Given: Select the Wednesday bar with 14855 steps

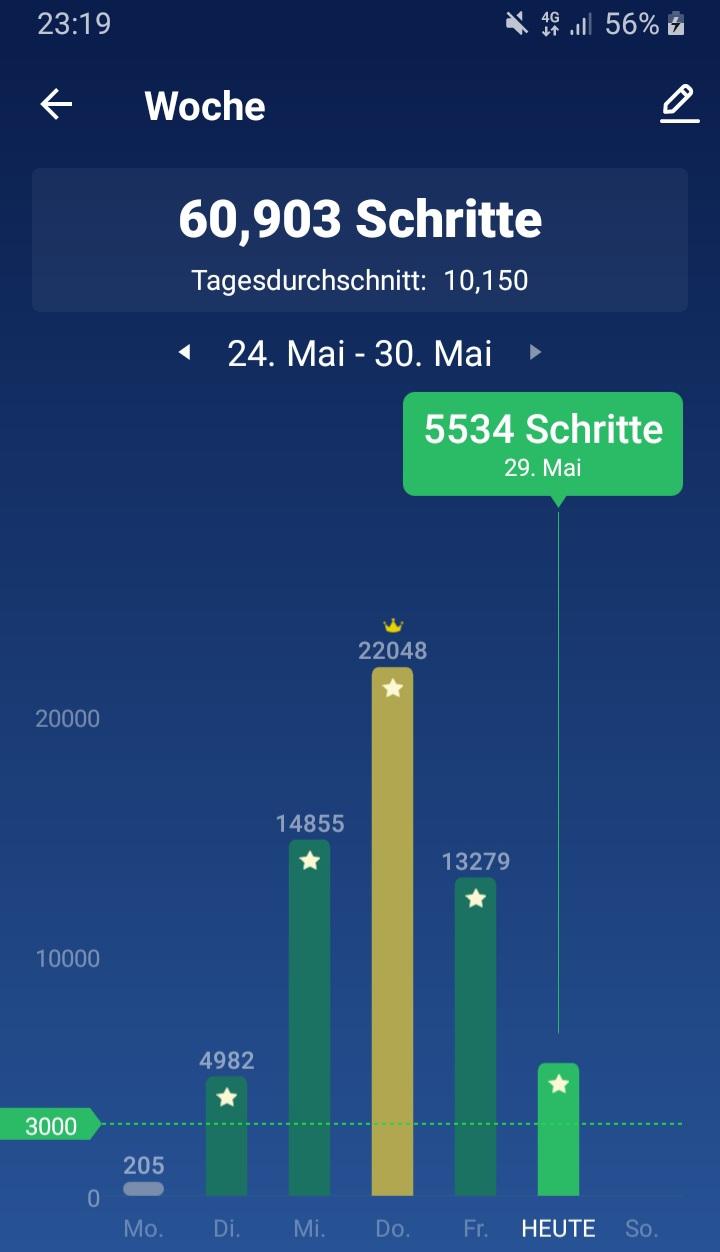Looking at the screenshot, I should point(310,1018).
